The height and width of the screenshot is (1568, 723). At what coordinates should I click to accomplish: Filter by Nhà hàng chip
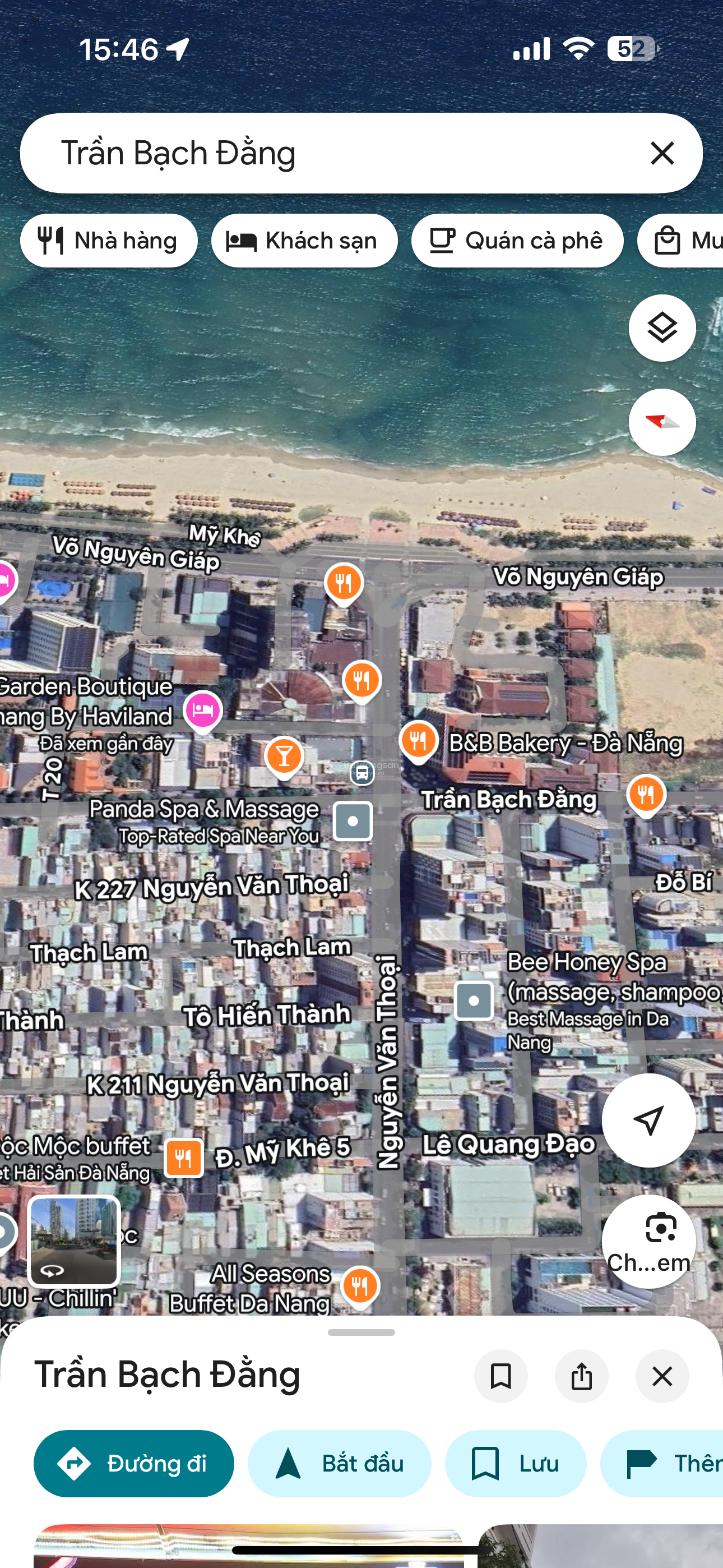[x=109, y=241]
